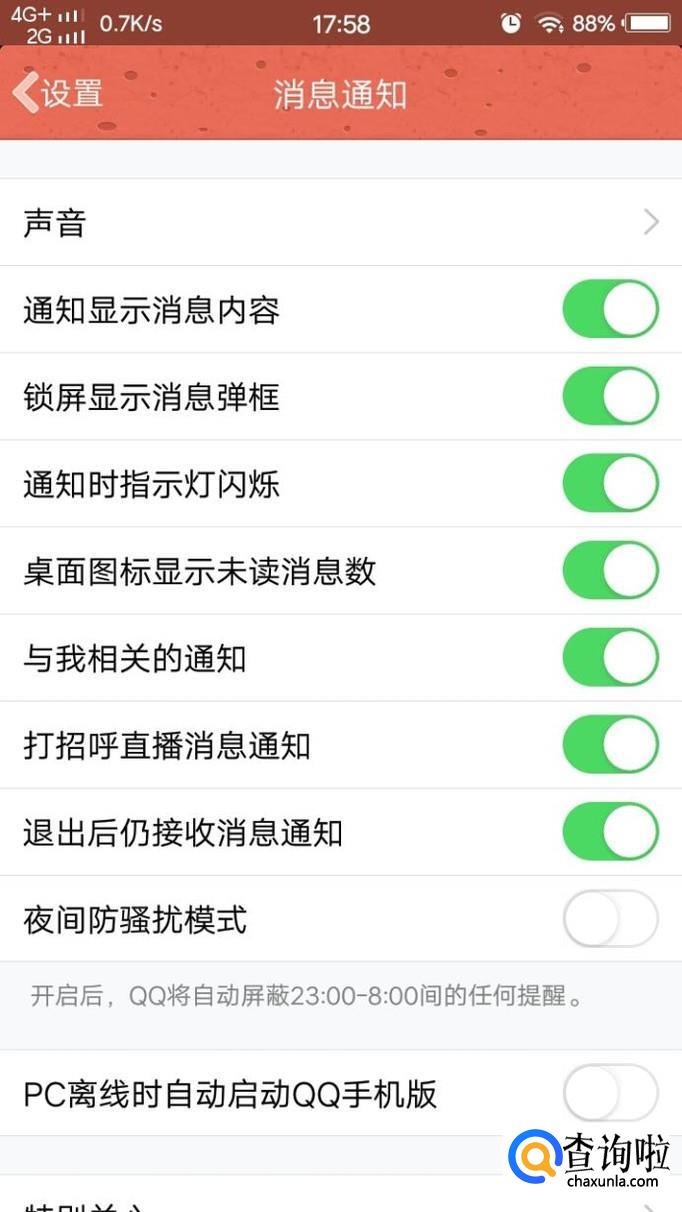The height and width of the screenshot is (1212, 682).
Task: Turn on PC离线时自动启动QQ手机版
Action: (x=610, y=1093)
